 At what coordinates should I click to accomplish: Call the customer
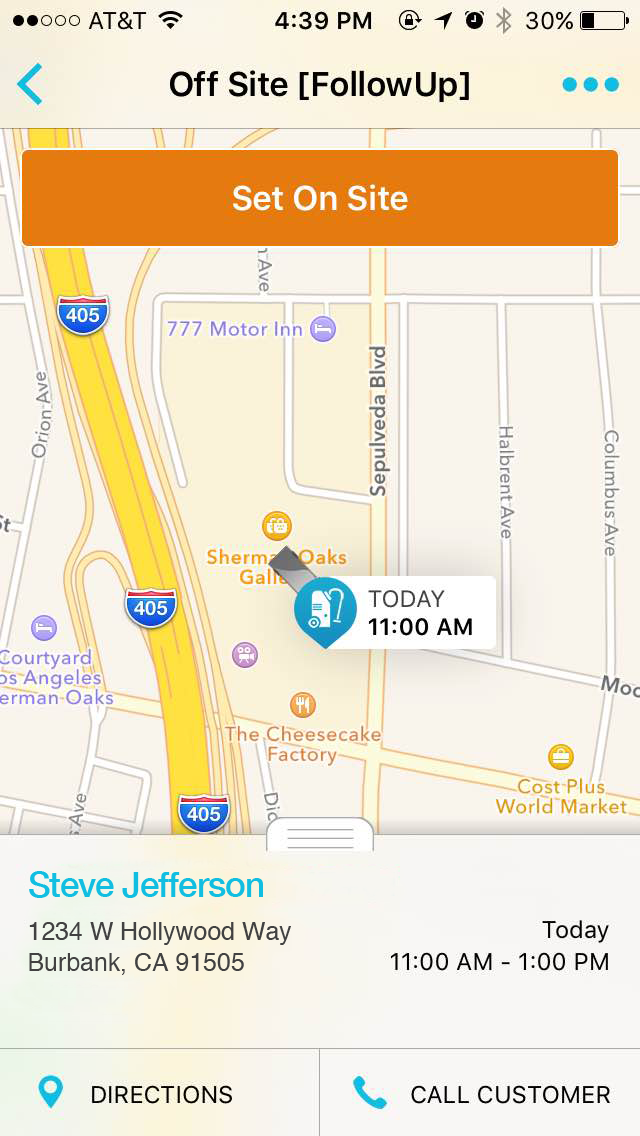pyautogui.click(x=480, y=1093)
